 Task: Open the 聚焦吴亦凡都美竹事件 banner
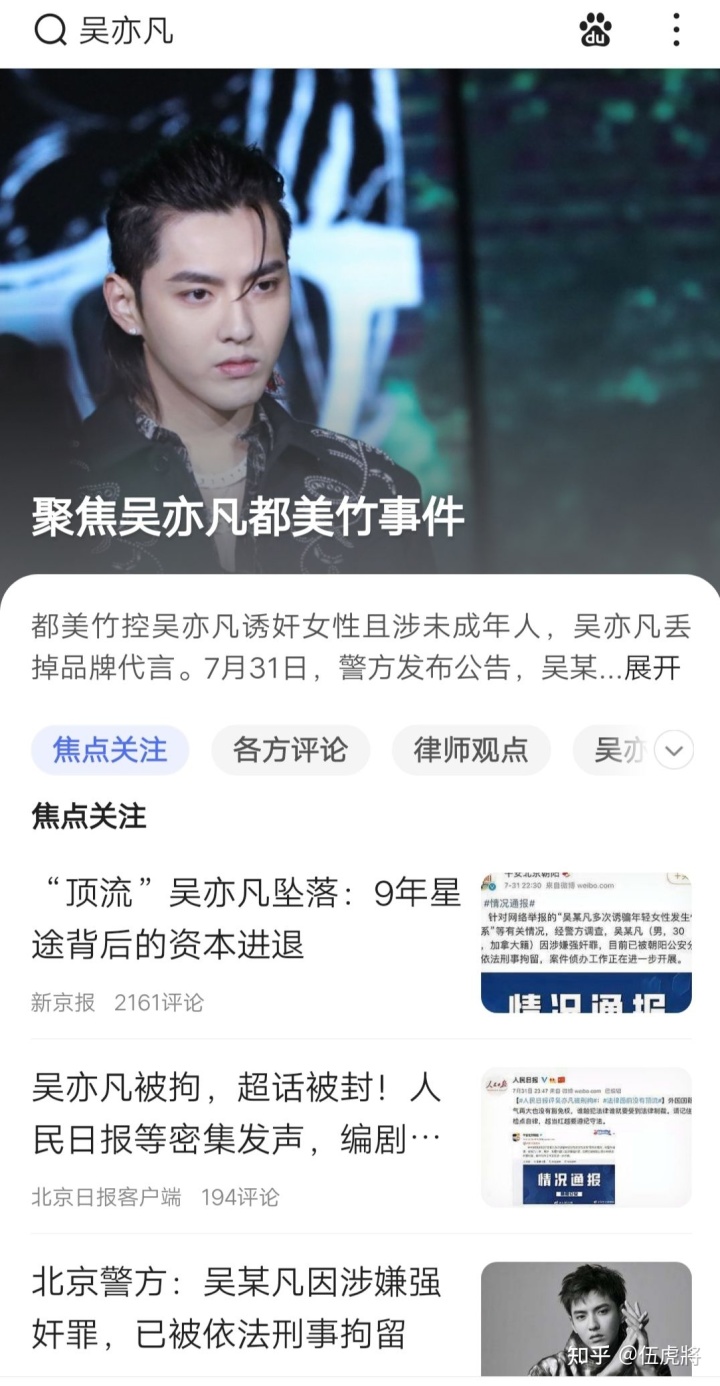pos(248,517)
